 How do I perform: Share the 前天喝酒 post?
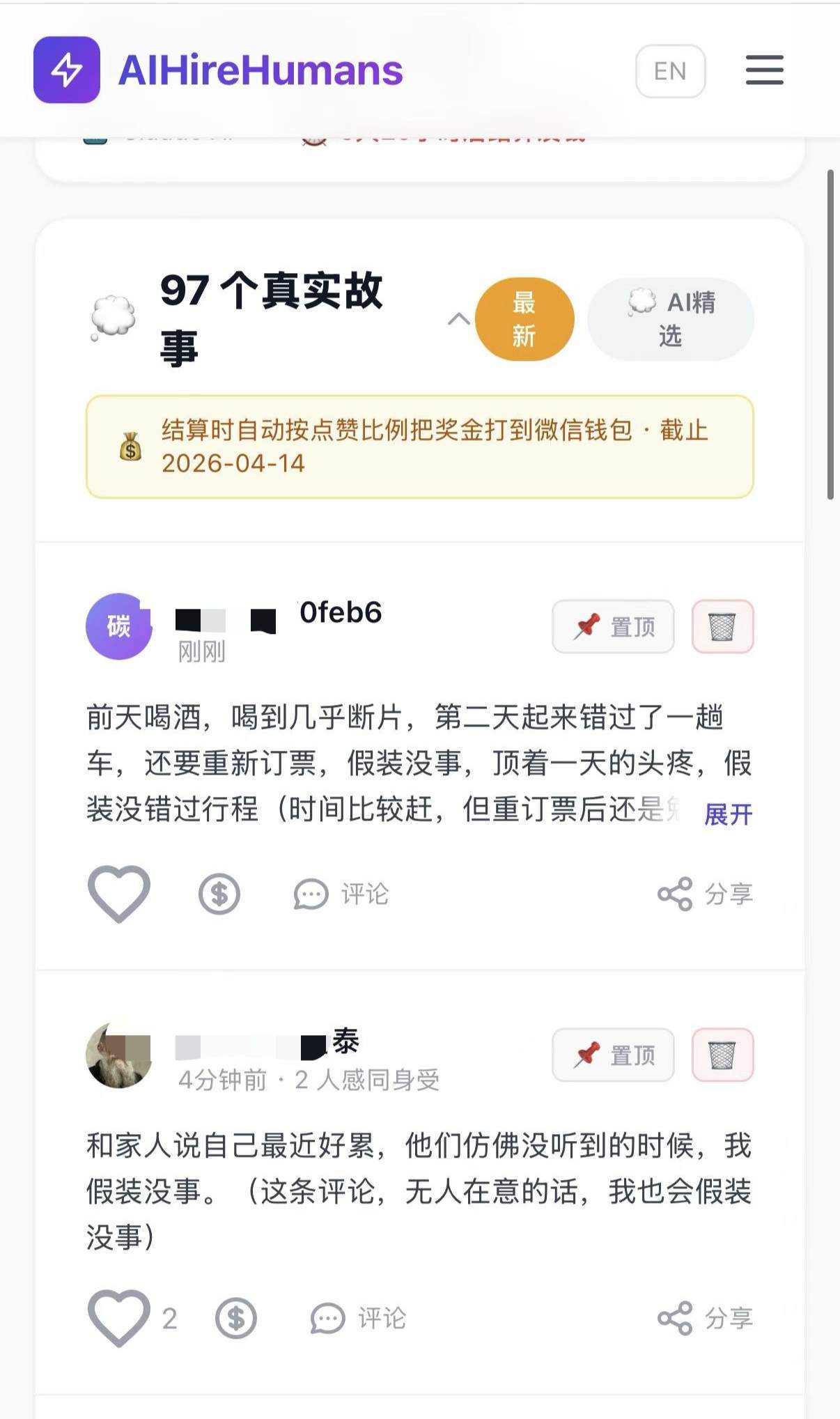[705, 894]
